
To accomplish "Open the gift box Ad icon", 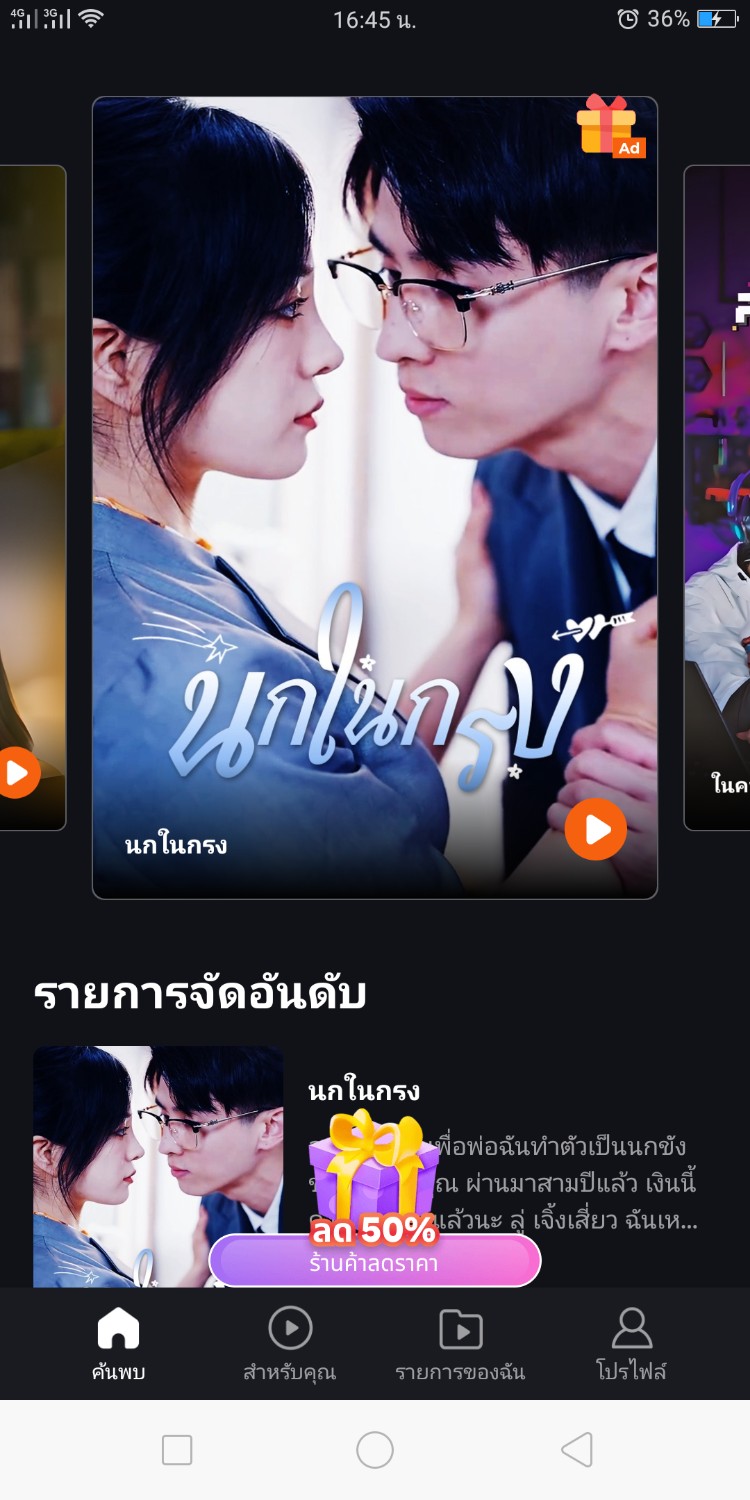I will [611, 126].
